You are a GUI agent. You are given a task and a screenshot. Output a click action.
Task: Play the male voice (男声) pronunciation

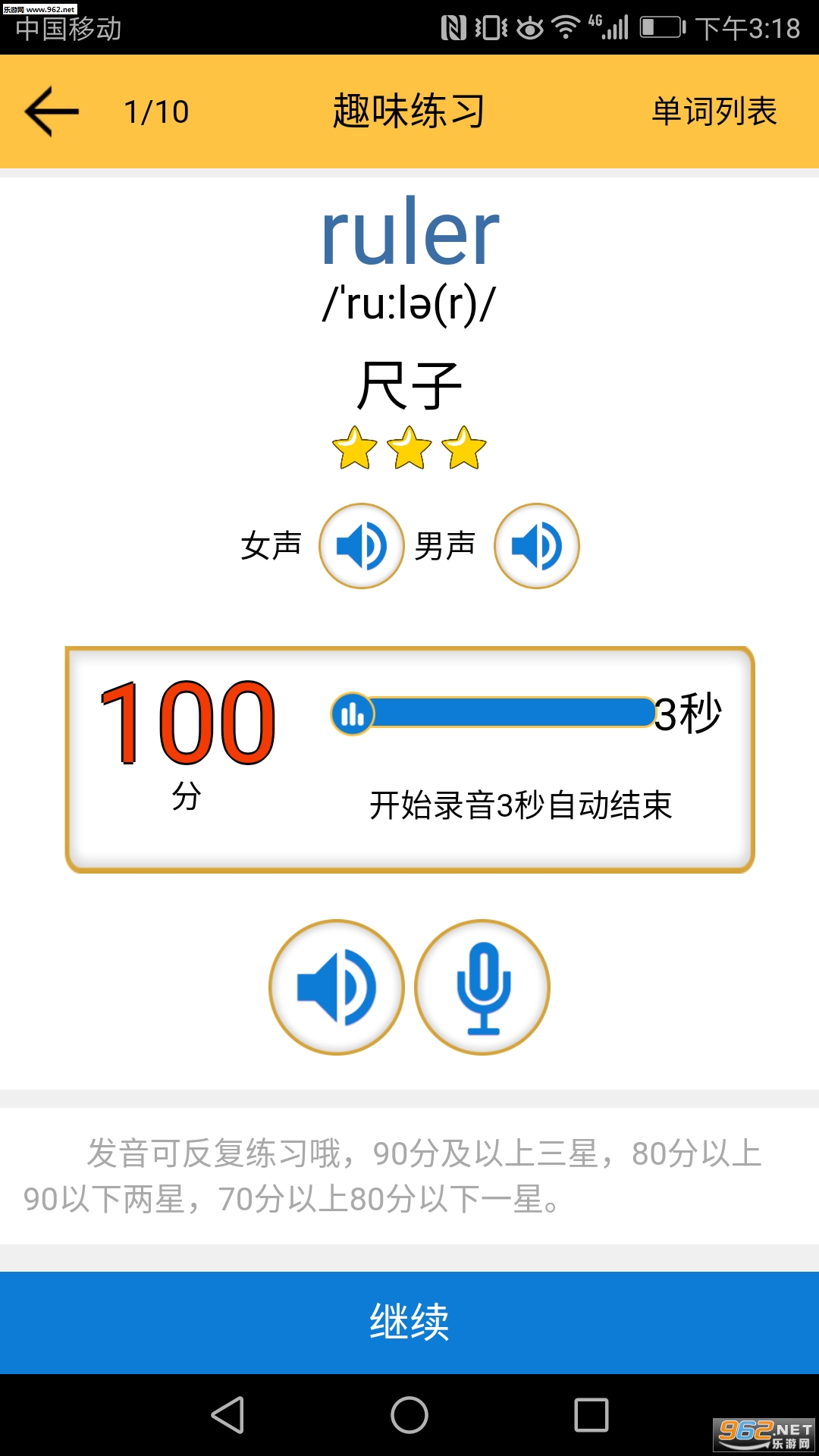pos(536,546)
